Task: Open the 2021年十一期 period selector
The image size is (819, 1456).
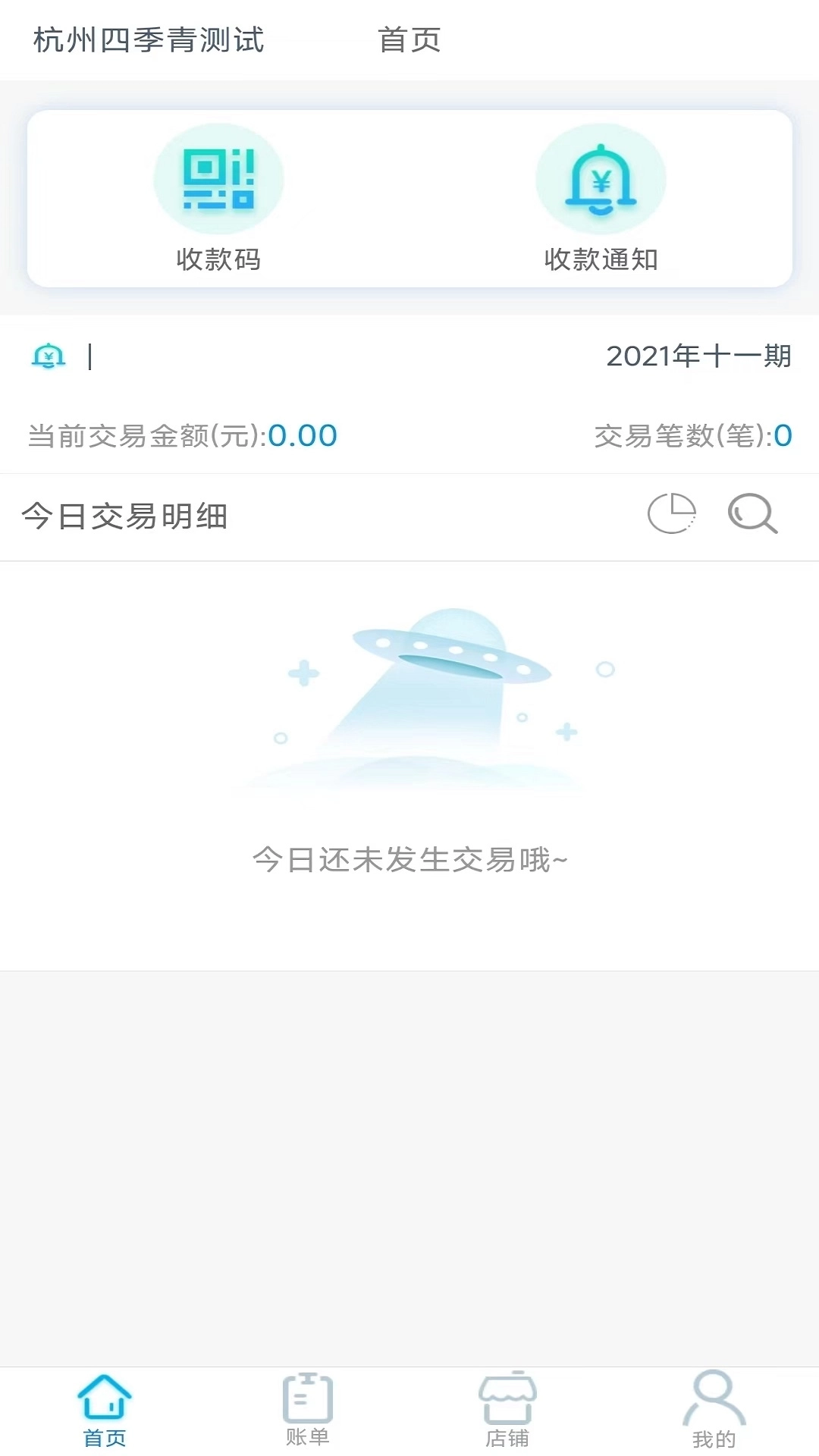Action: pyautogui.click(x=700, y=355)
